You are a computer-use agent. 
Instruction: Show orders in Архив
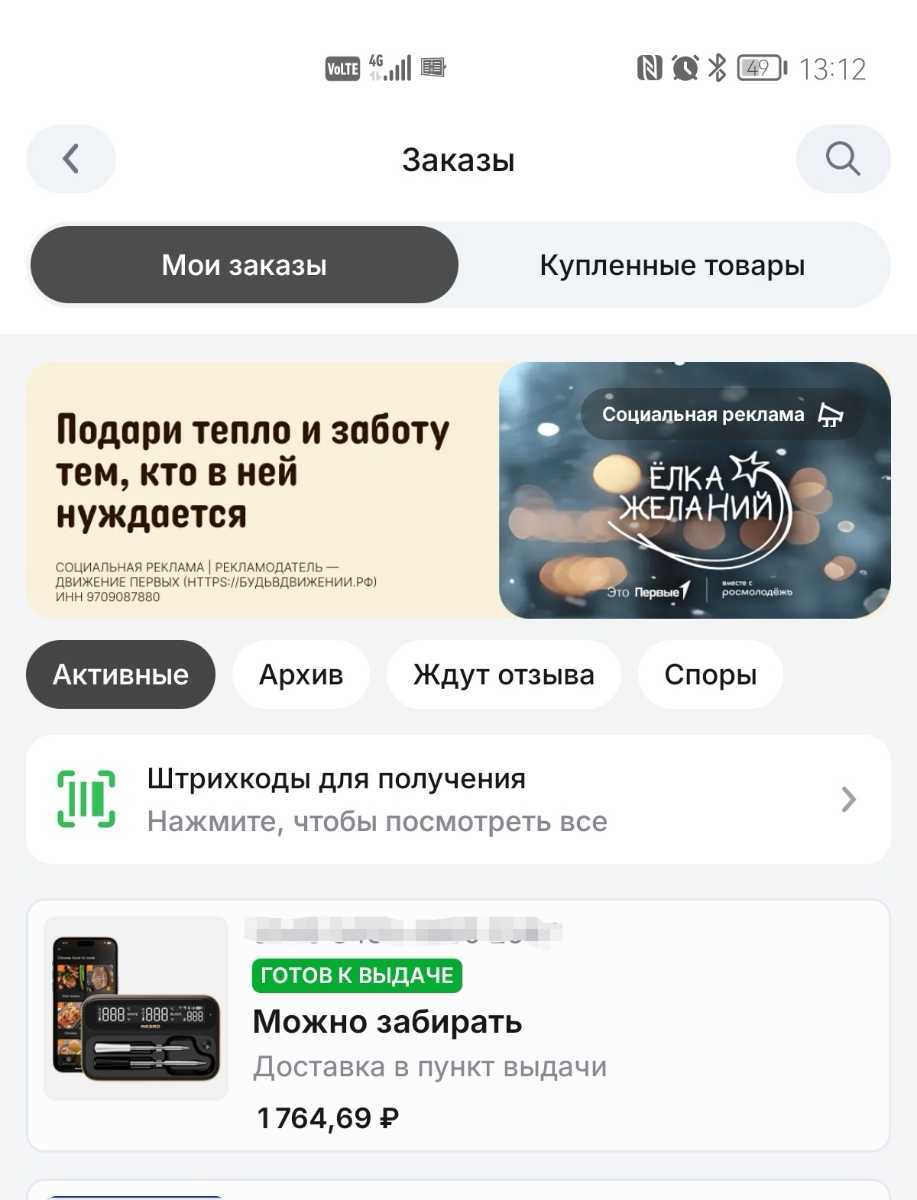[x=301, y=675]
